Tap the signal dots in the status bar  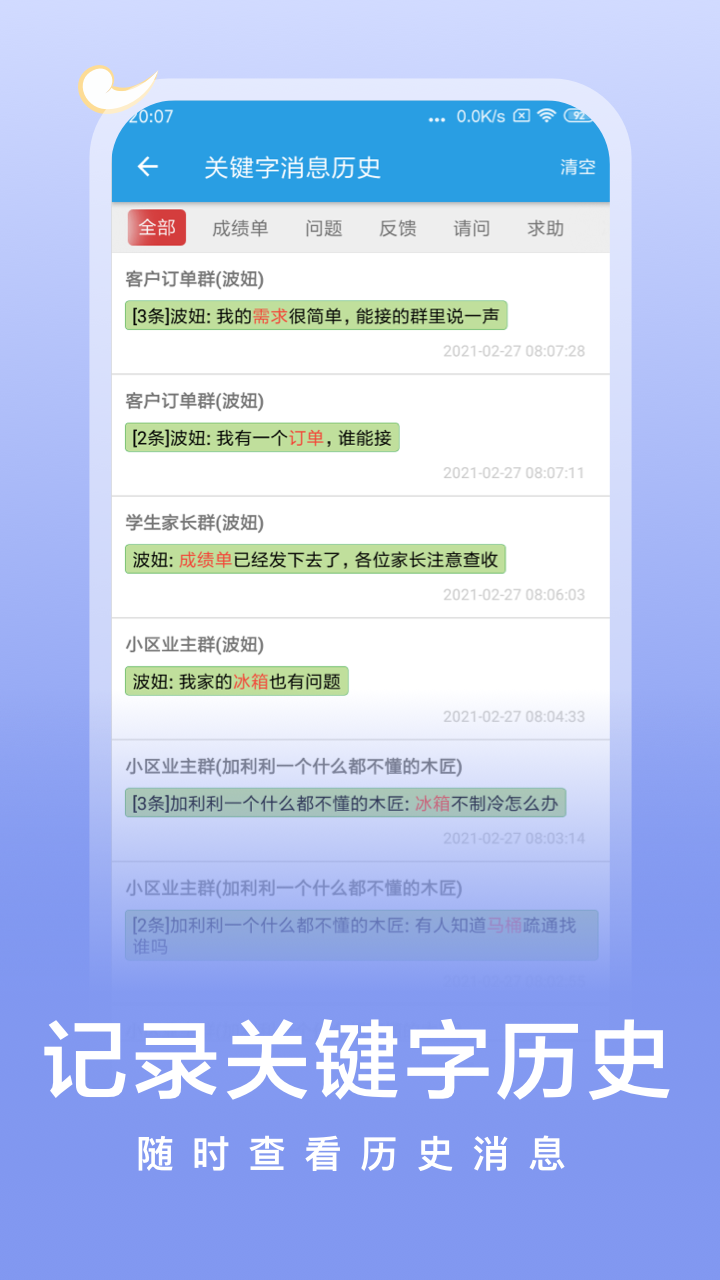(438, 117)
